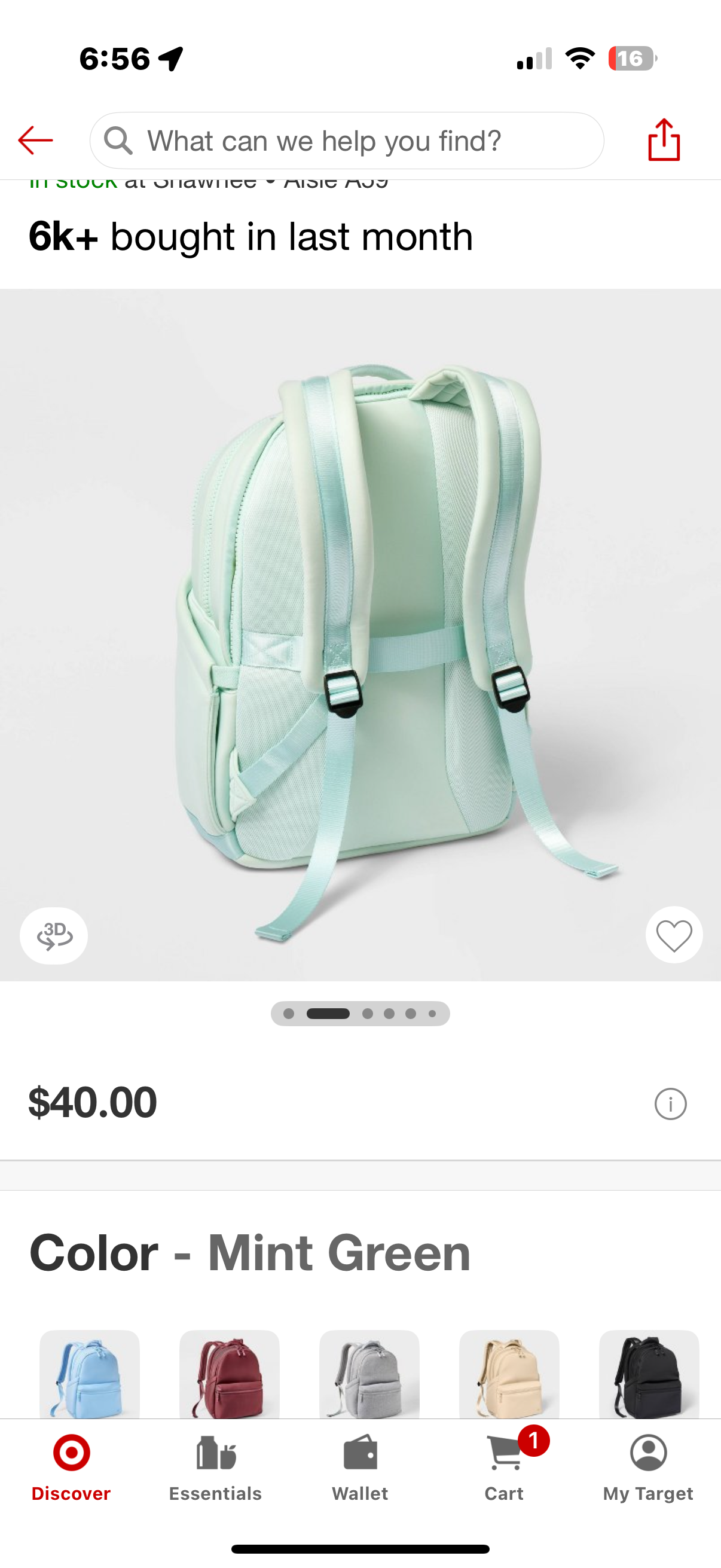Tap the product search field
Viewport: 721px width, 1568px height.
[x=347, y=141]
